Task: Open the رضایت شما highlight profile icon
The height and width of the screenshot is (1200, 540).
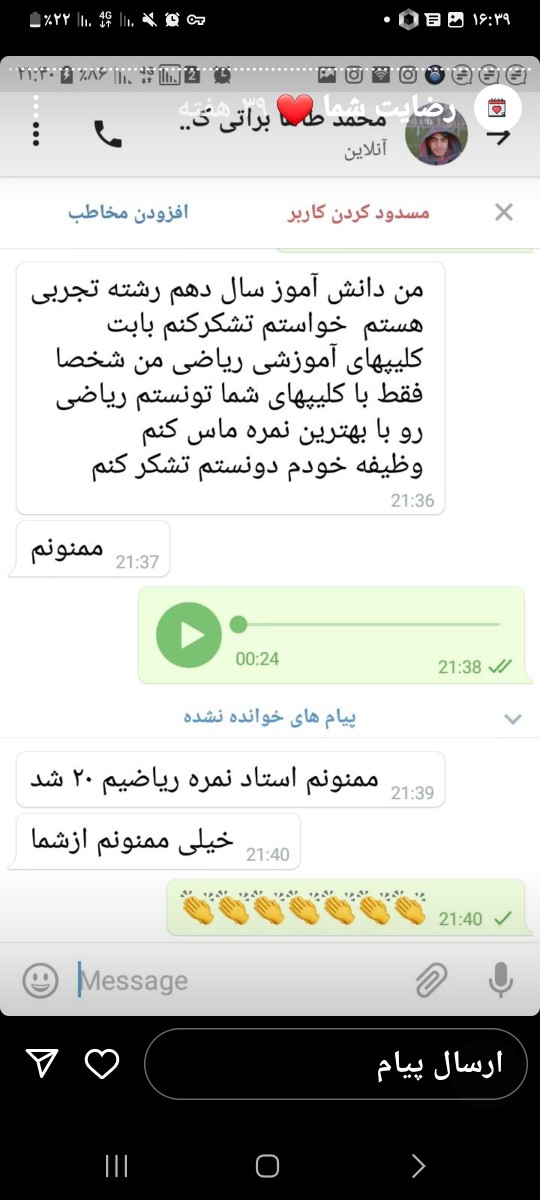Action: click(497, 108)
